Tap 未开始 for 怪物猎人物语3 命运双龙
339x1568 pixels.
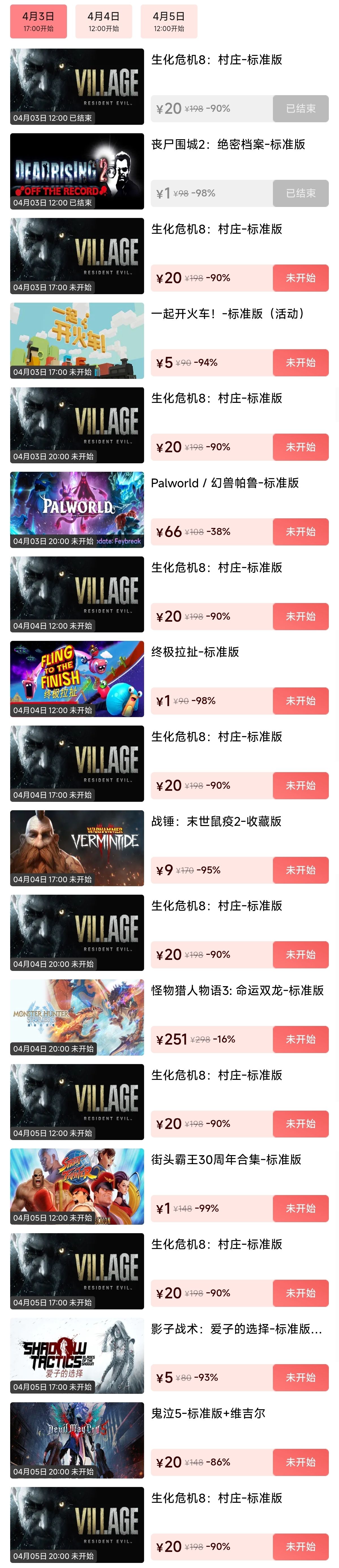tap(301, 1039)
